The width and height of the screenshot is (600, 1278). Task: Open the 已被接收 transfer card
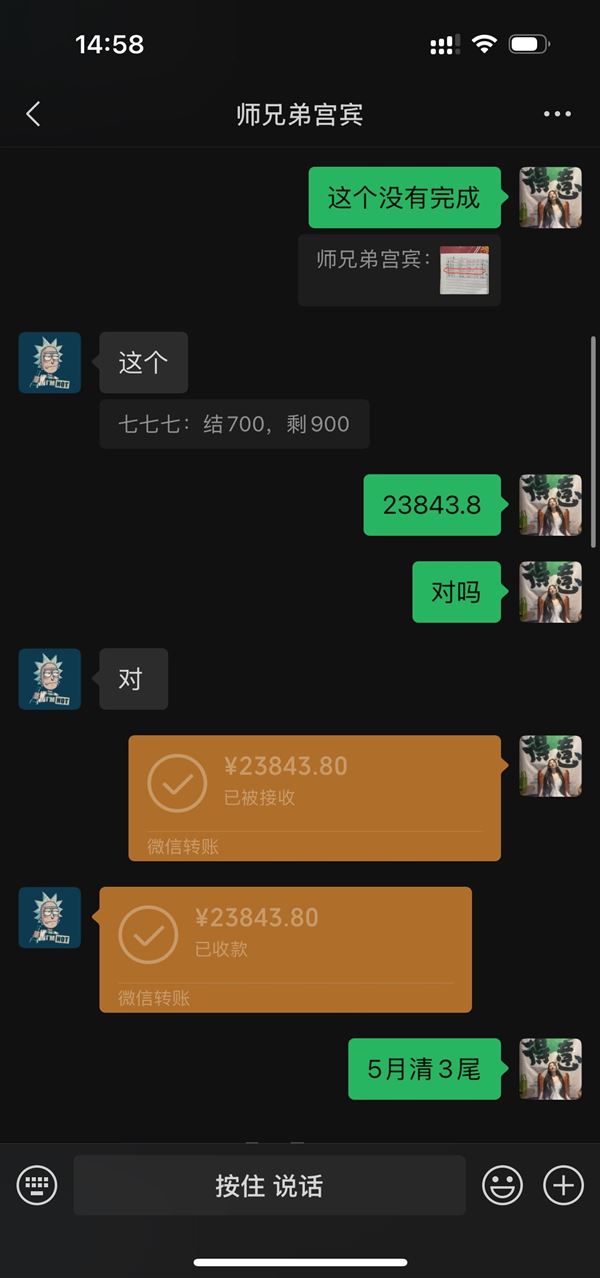pyautogui.click(x=315, y=798)
